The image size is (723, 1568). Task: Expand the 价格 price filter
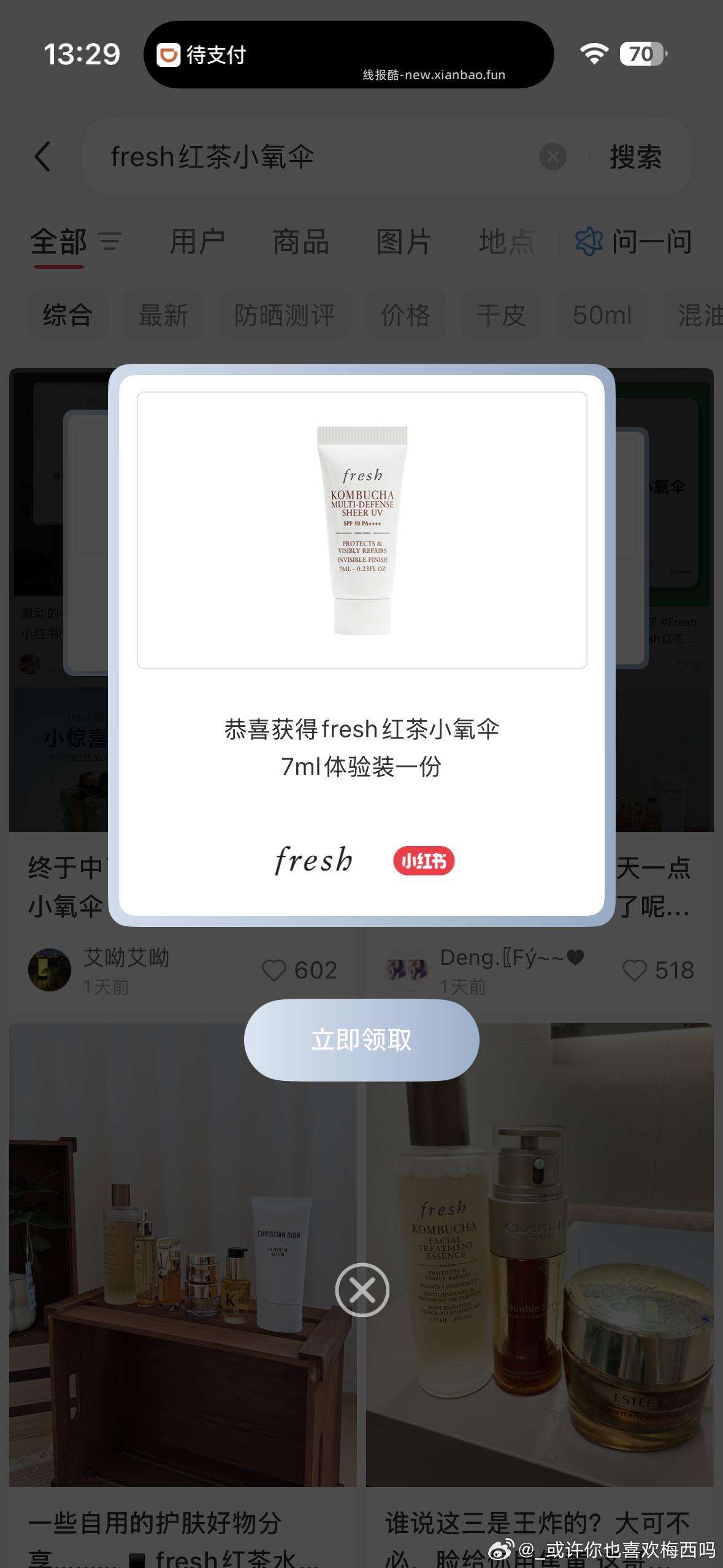pos(406,315)
